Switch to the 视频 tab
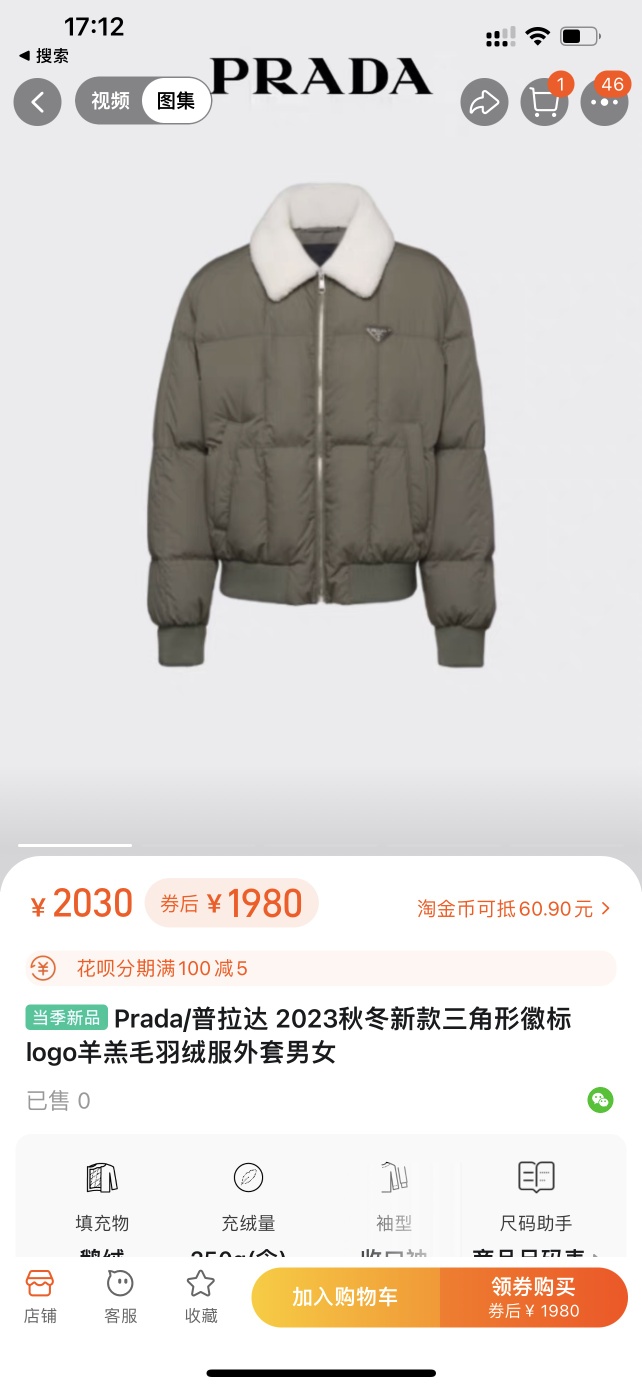 click(110, 101)
